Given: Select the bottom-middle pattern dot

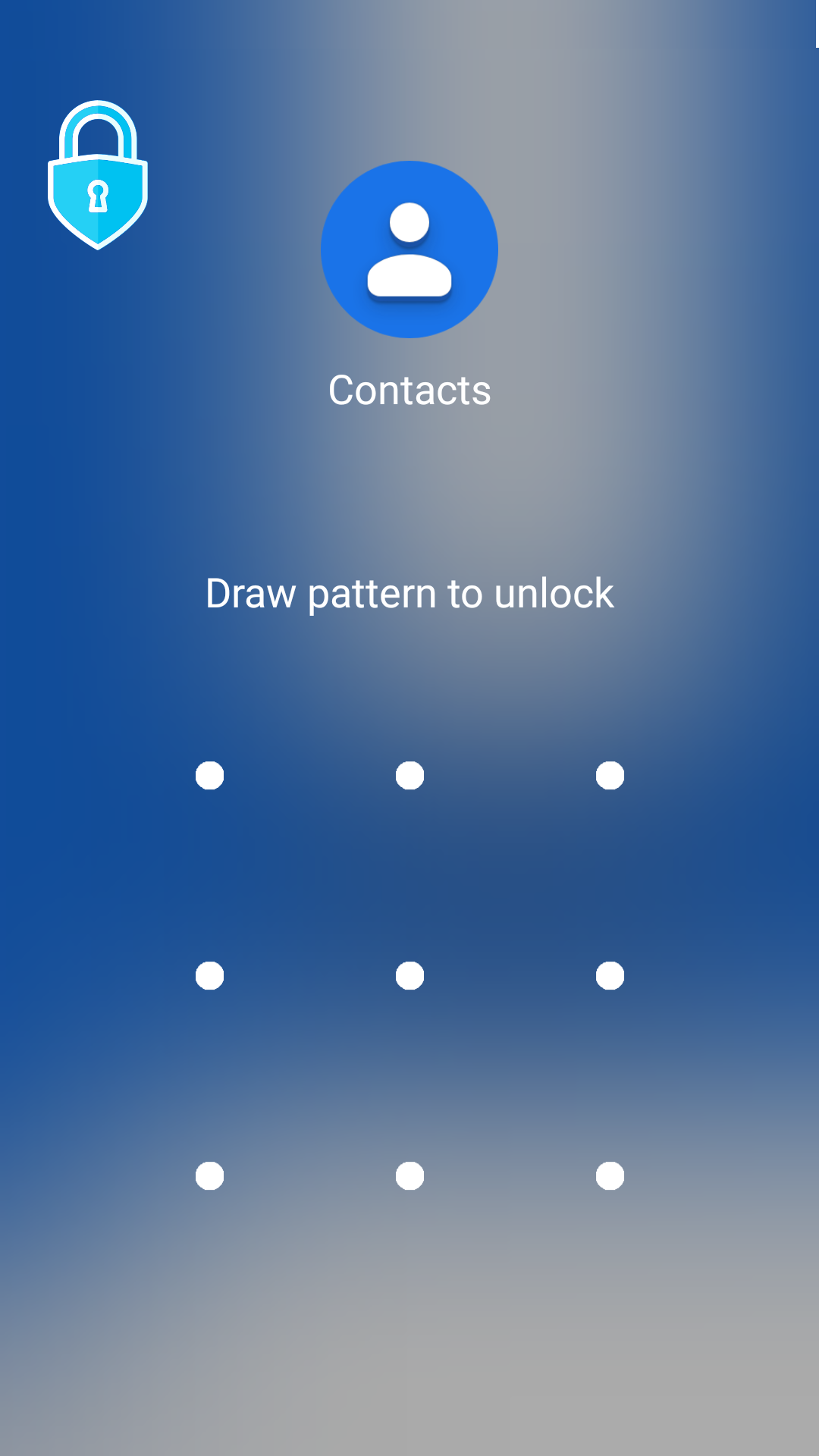Looking at the screenshot, I should tap(409, 1174).
